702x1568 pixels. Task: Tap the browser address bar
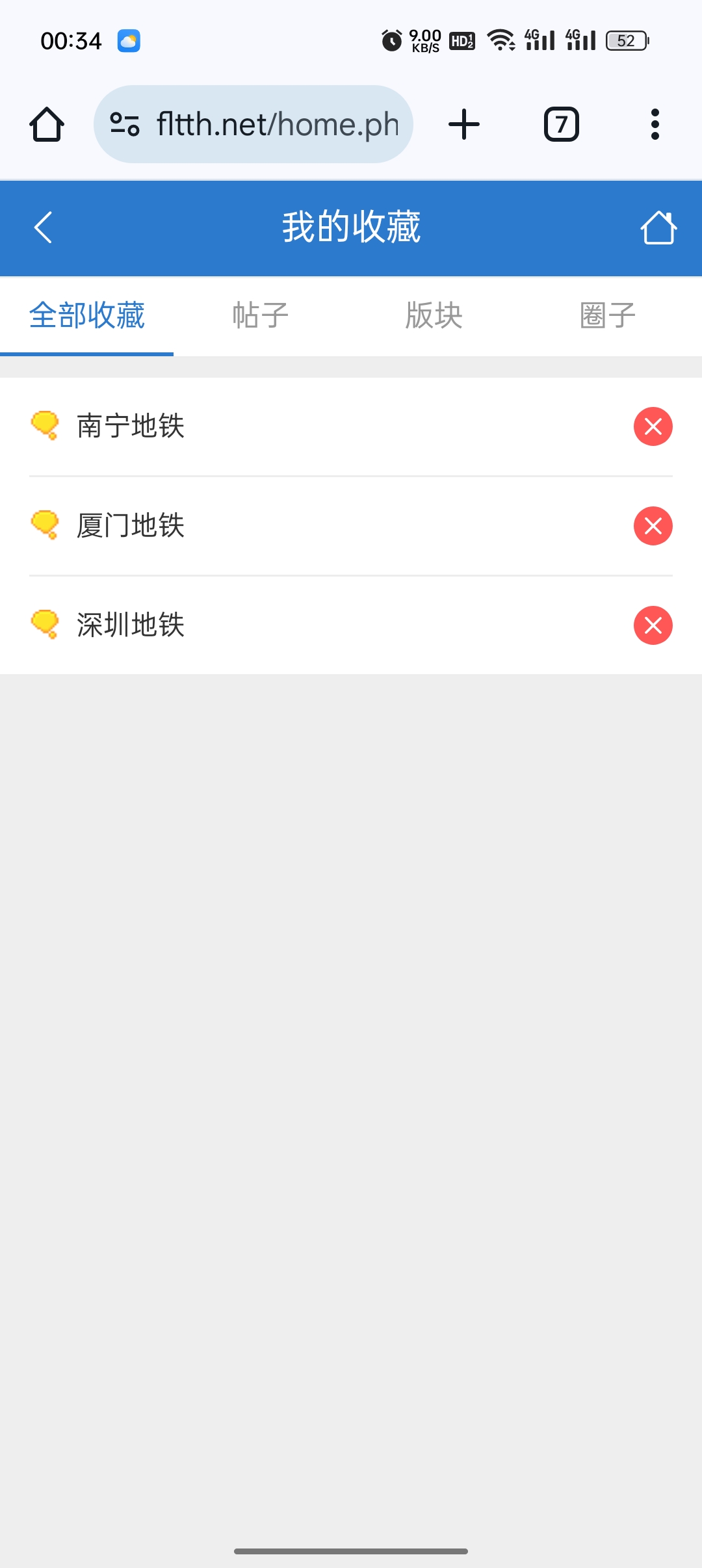tap(276, 124)
